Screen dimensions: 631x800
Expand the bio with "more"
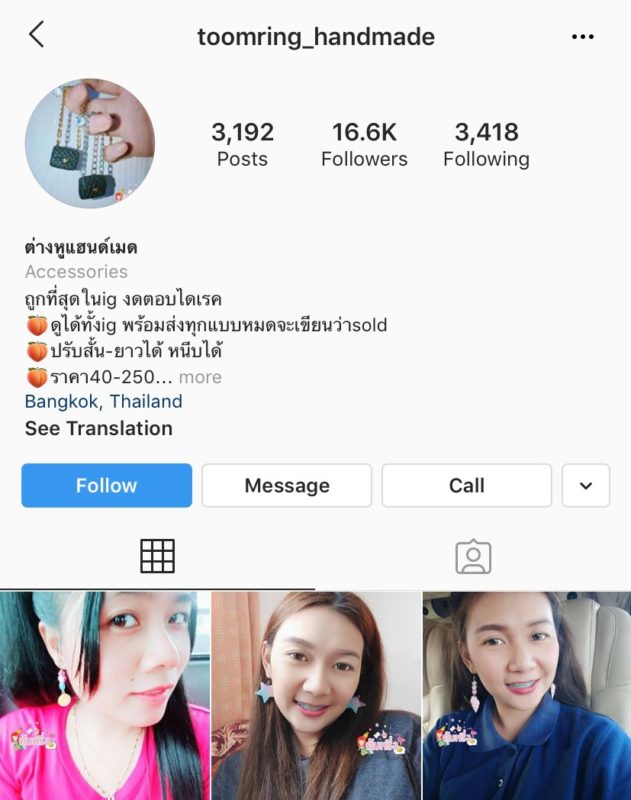click(201, 377)
